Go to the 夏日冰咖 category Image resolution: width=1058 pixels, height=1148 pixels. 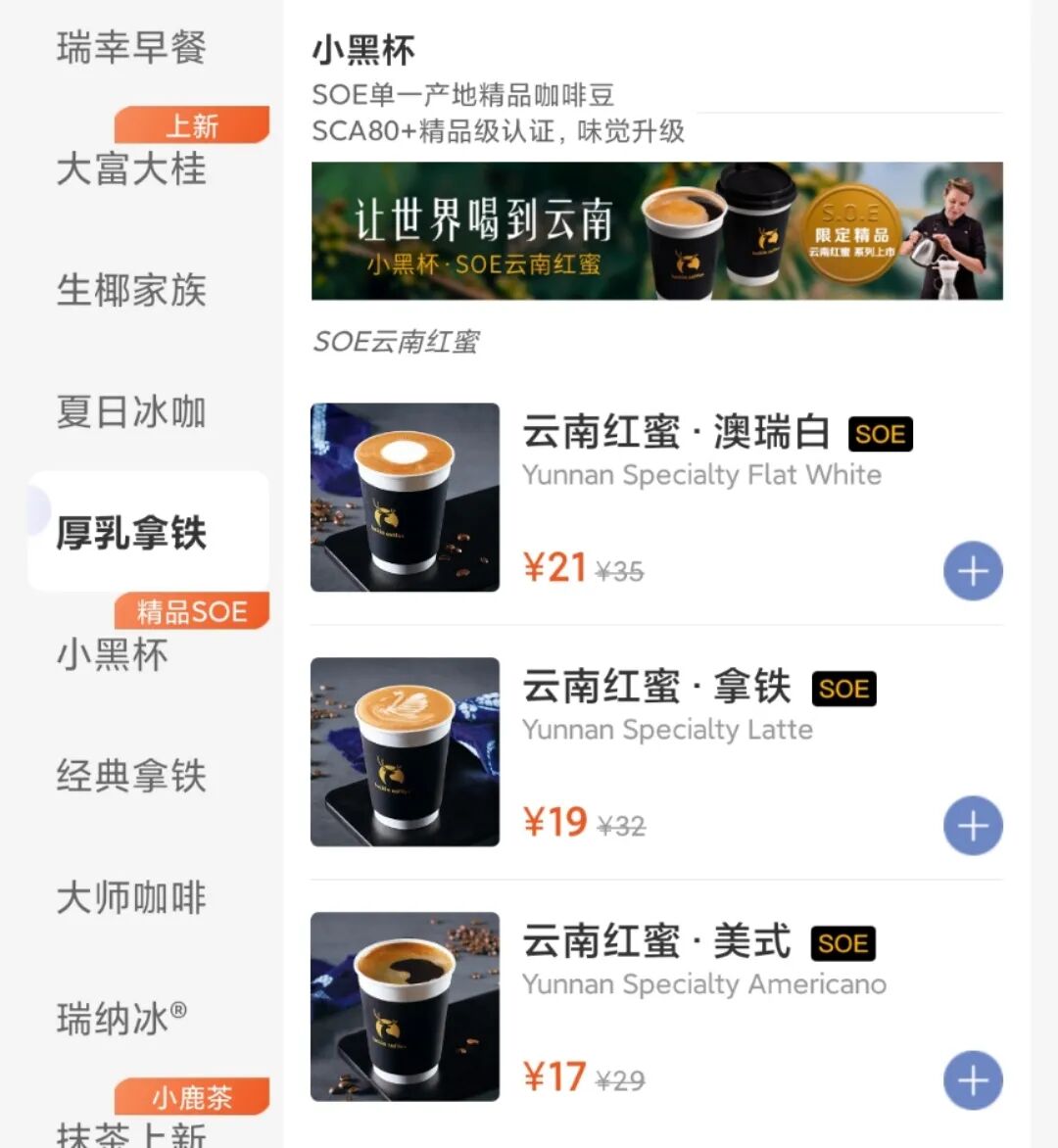[x=131, y=411]
